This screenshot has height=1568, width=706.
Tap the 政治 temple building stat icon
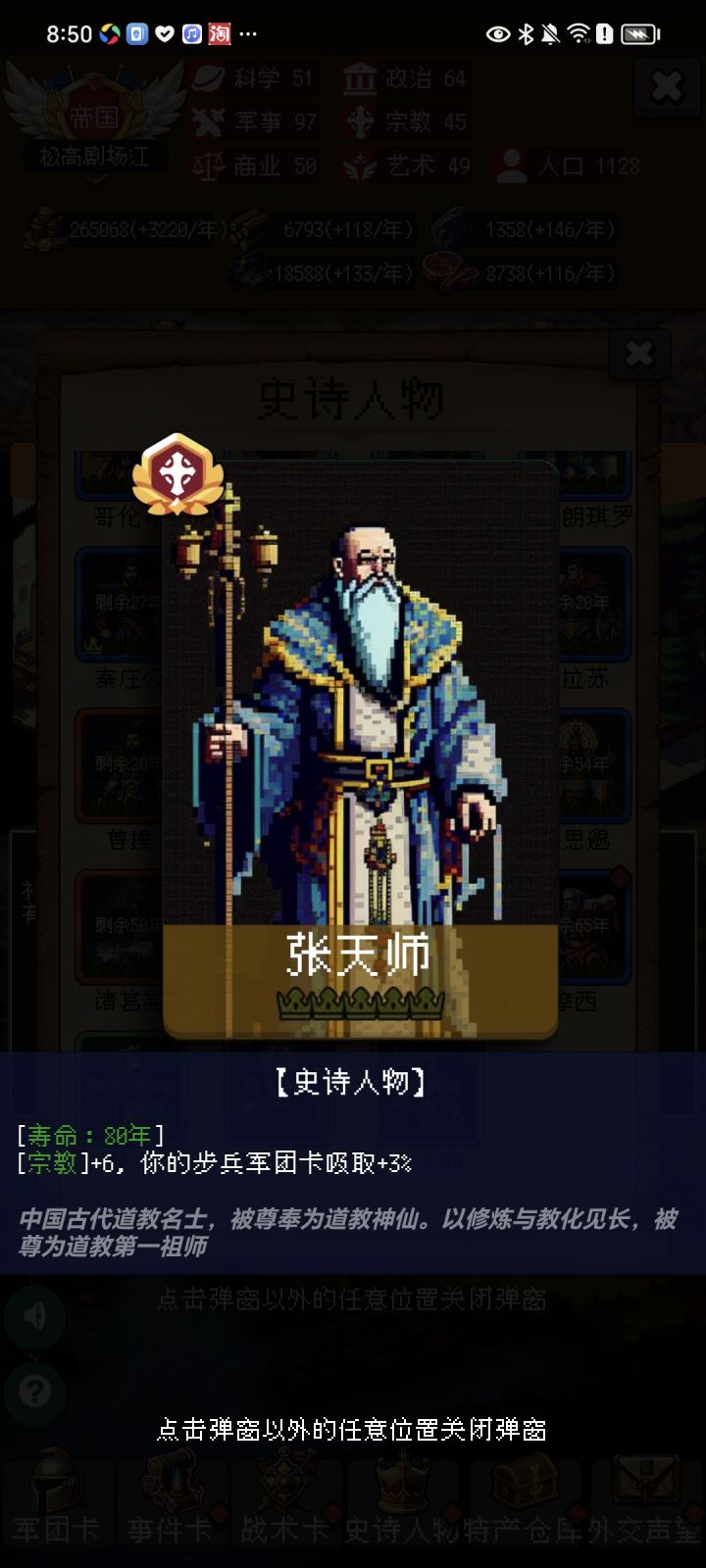pos(361,79)
